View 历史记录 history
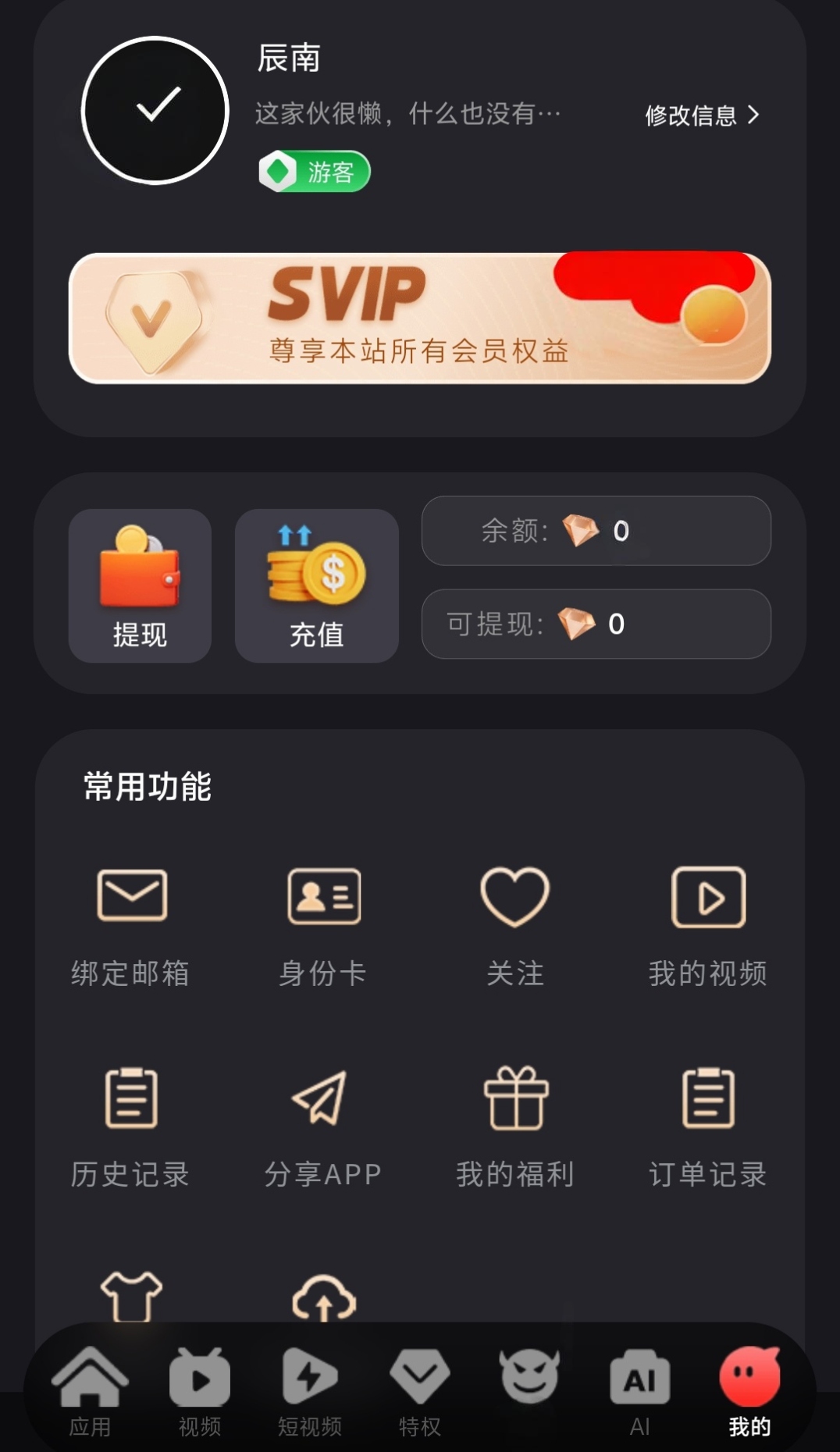Image resolution: width=840 pixels, height=1452 pixels. (x=130, y=1128)
